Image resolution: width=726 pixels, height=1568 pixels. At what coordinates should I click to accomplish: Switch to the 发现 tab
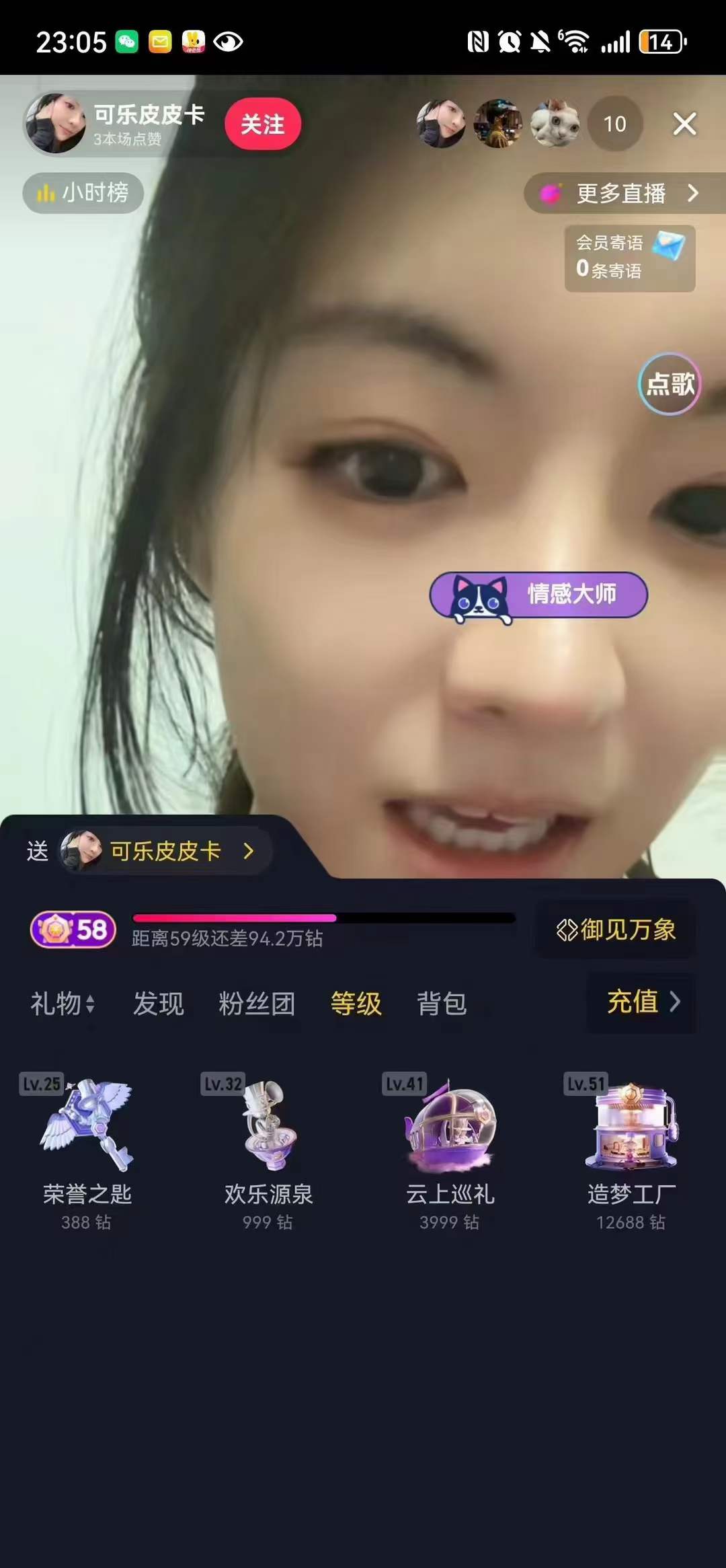pyautogui.click(x=158, y=1004)
